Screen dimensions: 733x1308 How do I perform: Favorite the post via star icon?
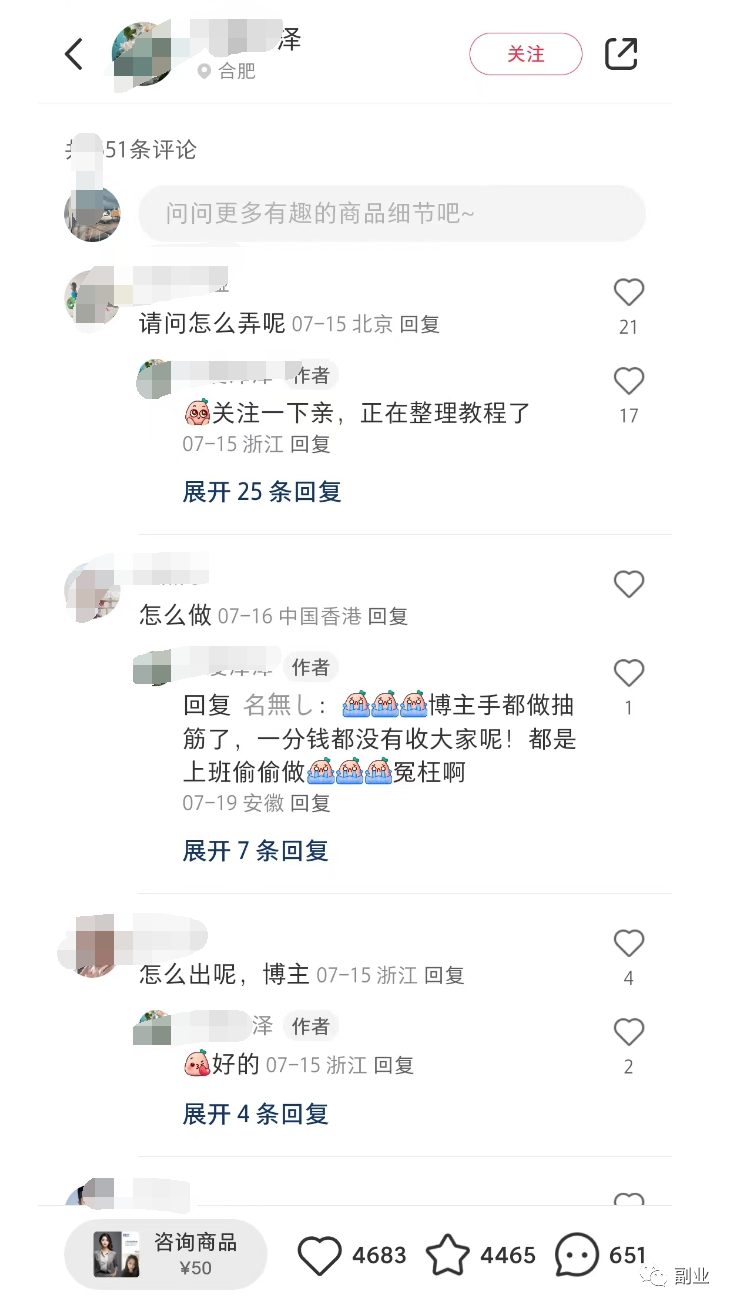[447, 1255]
